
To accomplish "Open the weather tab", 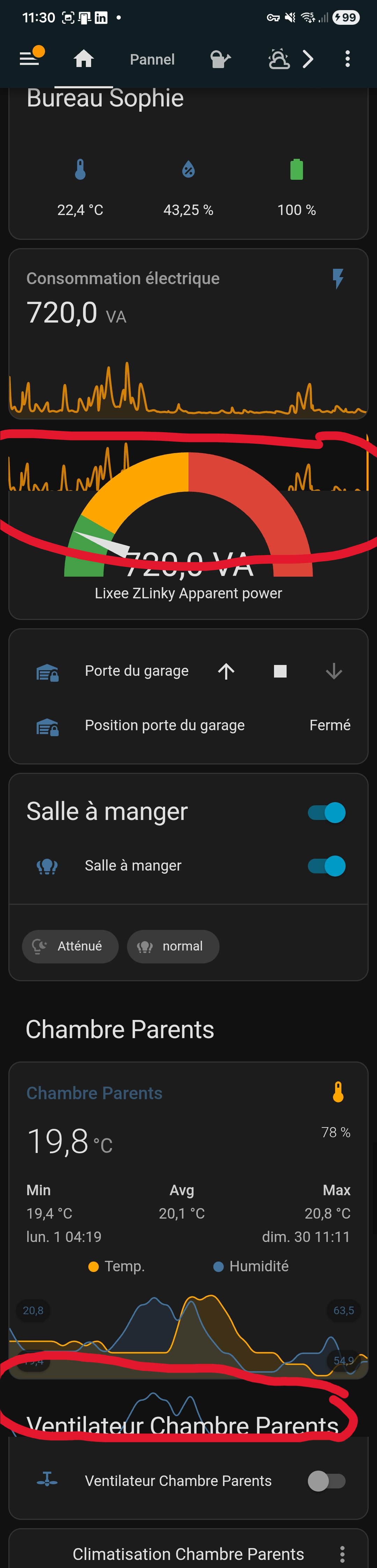I will [x=278, y=59].
